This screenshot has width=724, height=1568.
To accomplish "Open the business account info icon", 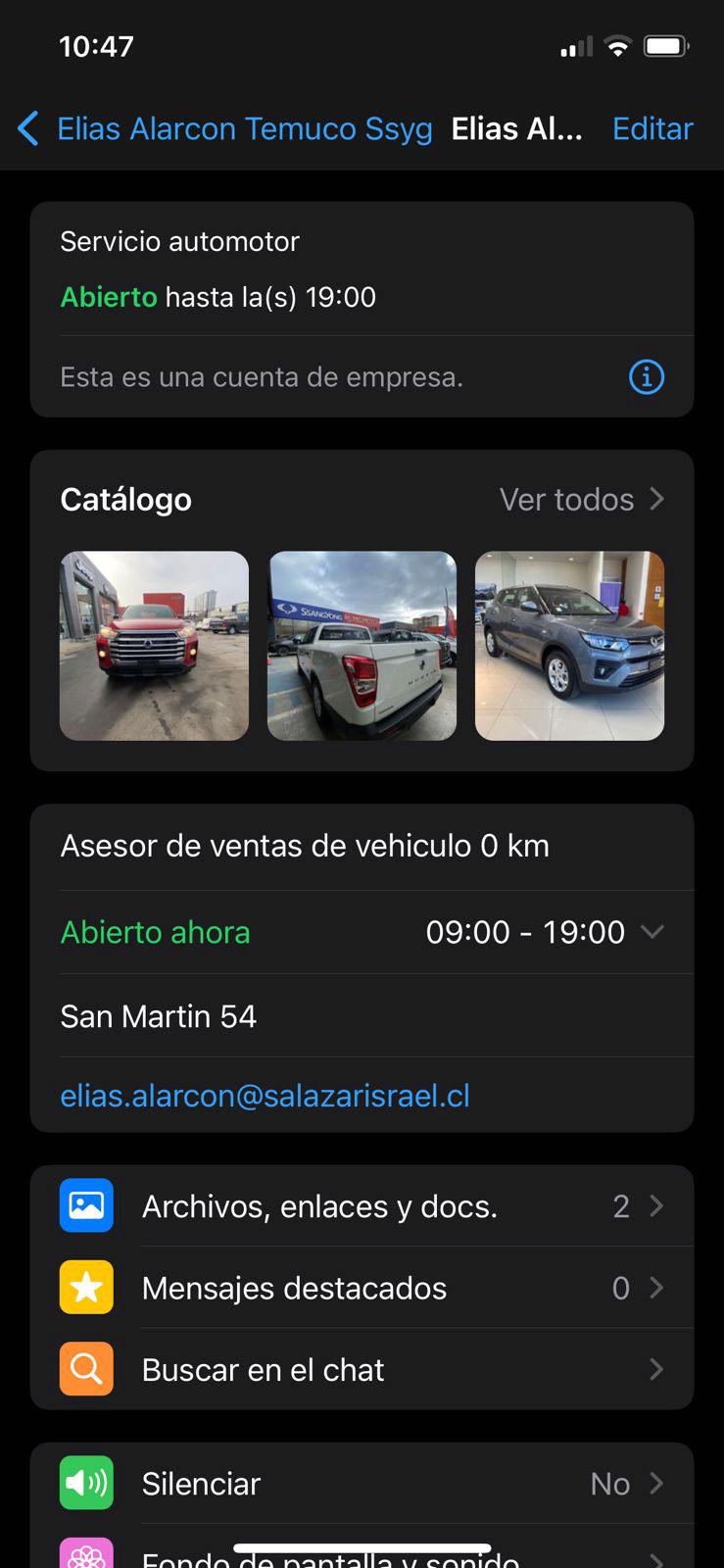I will [647, 376].
